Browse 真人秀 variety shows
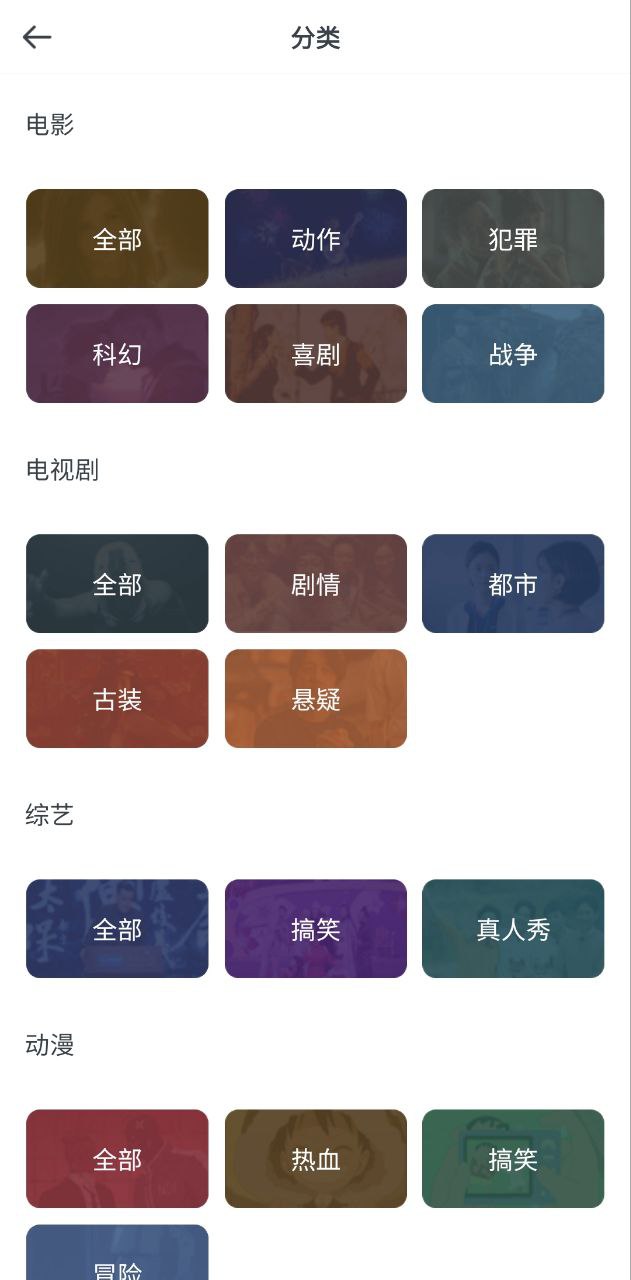This screenshot has width=631, height=1280. (x=513, y=929)
